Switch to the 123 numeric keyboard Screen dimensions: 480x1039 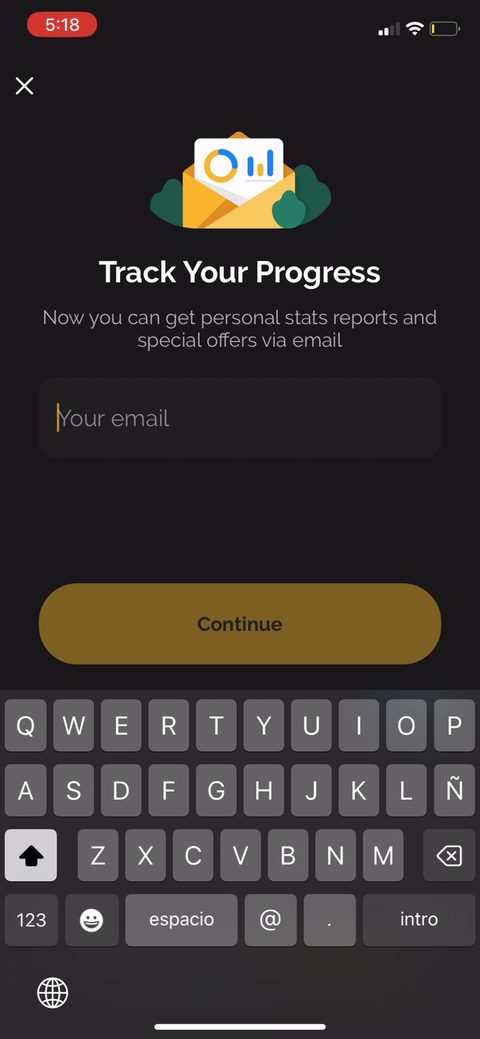point(31,920)
